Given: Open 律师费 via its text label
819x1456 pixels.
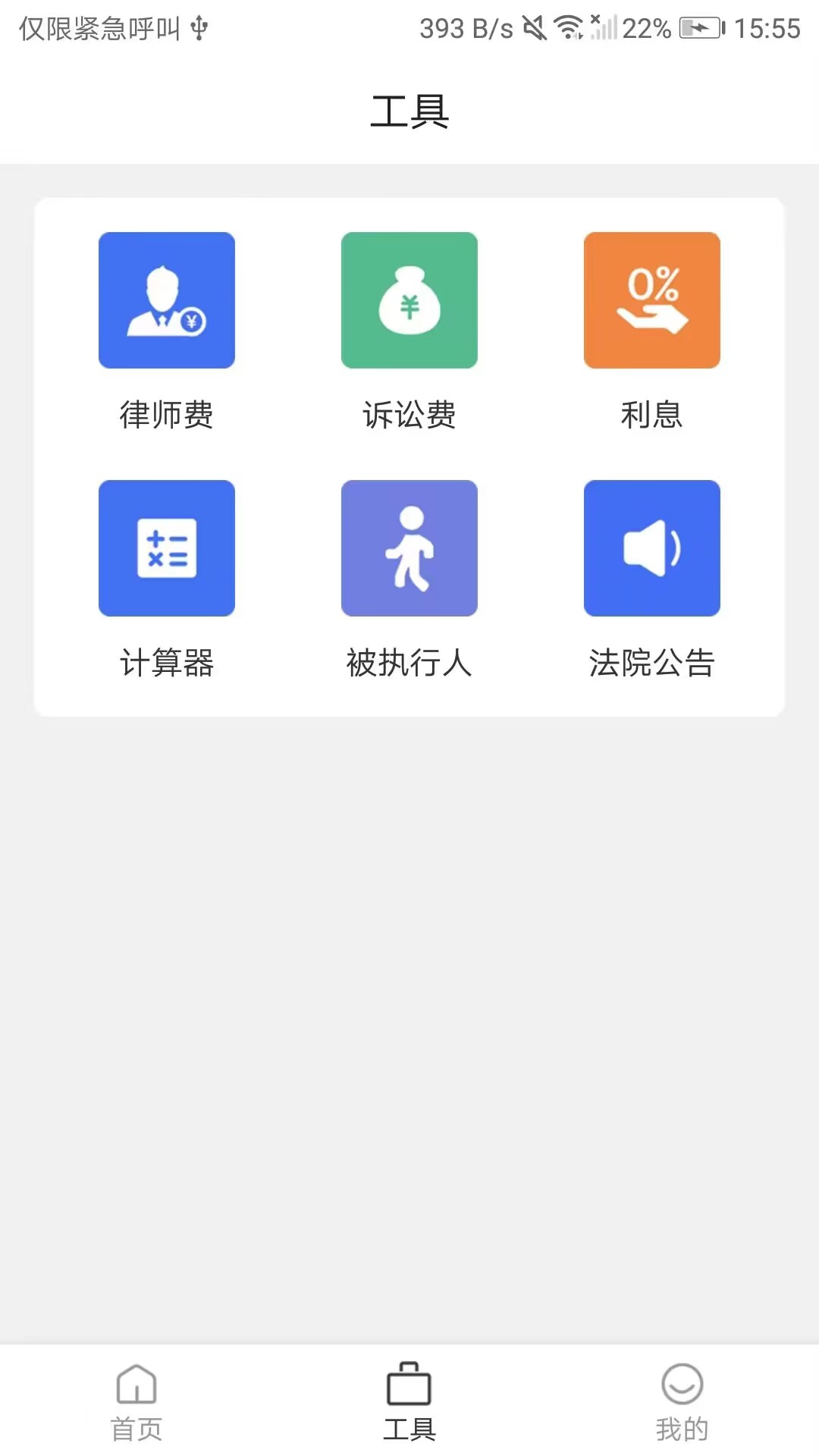Looking at the screenshot, I should (x=167, y=415).
